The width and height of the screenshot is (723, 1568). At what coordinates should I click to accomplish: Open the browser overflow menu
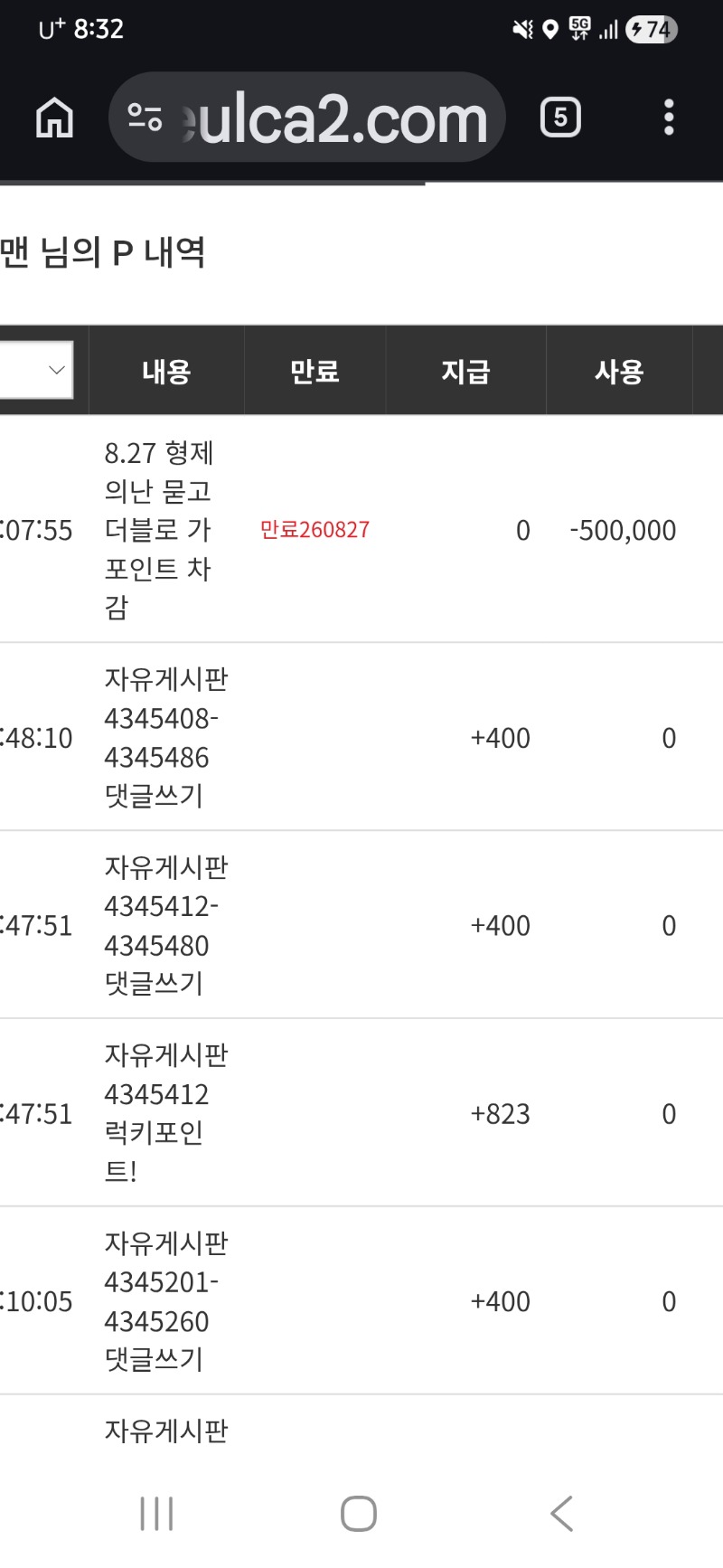click(669, 118)
